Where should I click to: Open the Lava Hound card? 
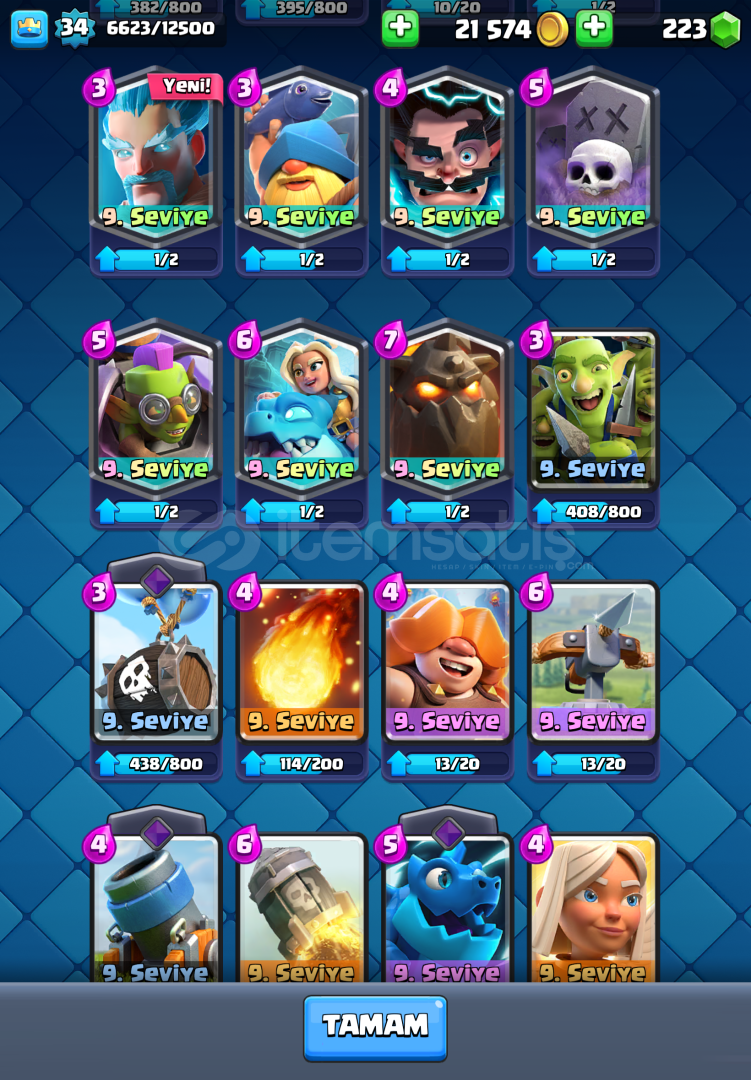pos(447,412)
